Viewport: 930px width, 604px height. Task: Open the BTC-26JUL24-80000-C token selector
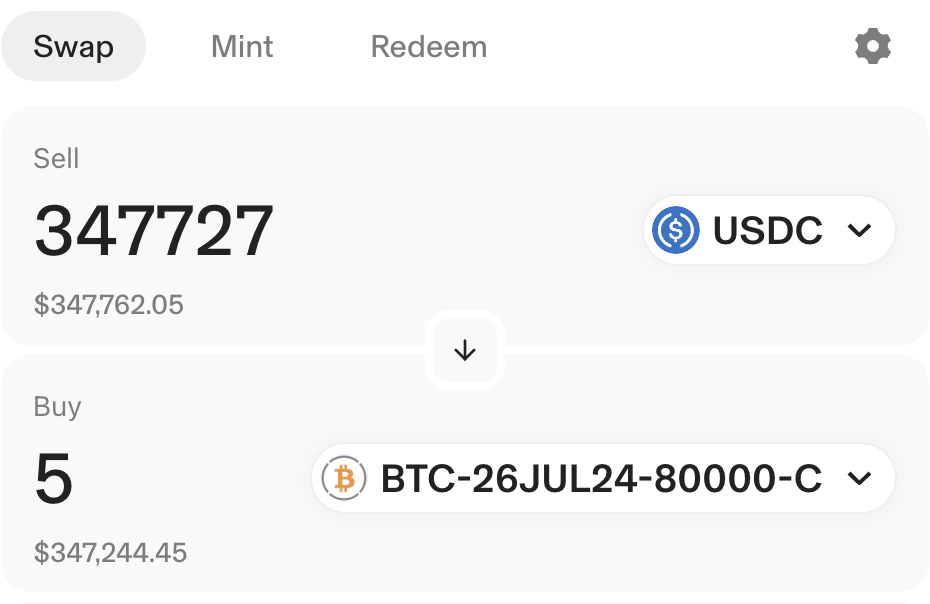(603, 479)
